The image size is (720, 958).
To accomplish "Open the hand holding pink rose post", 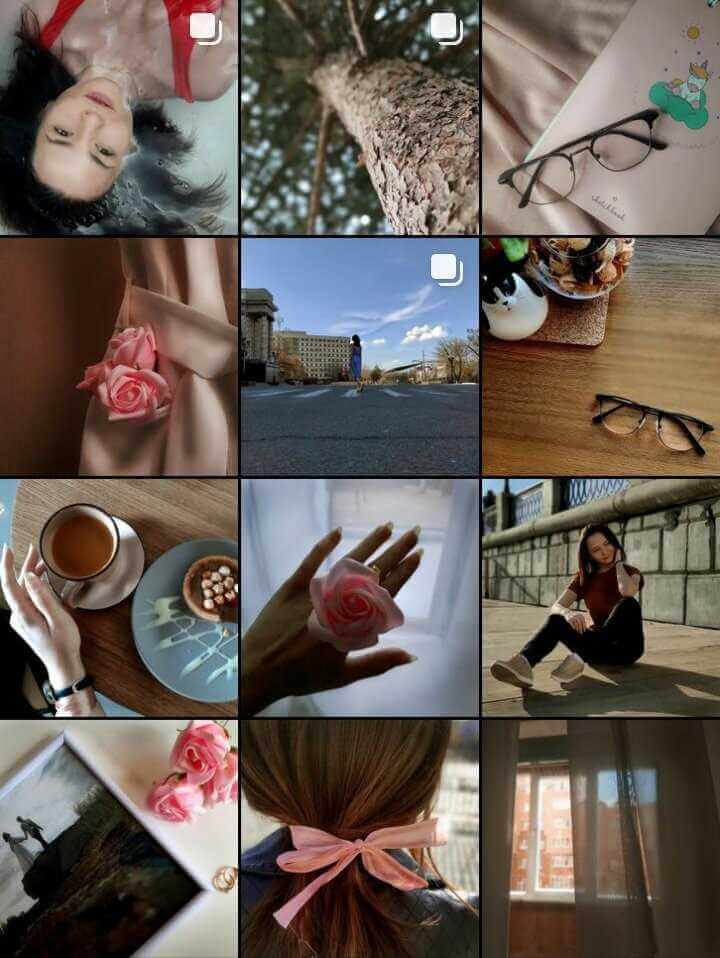I will point(360,597).
